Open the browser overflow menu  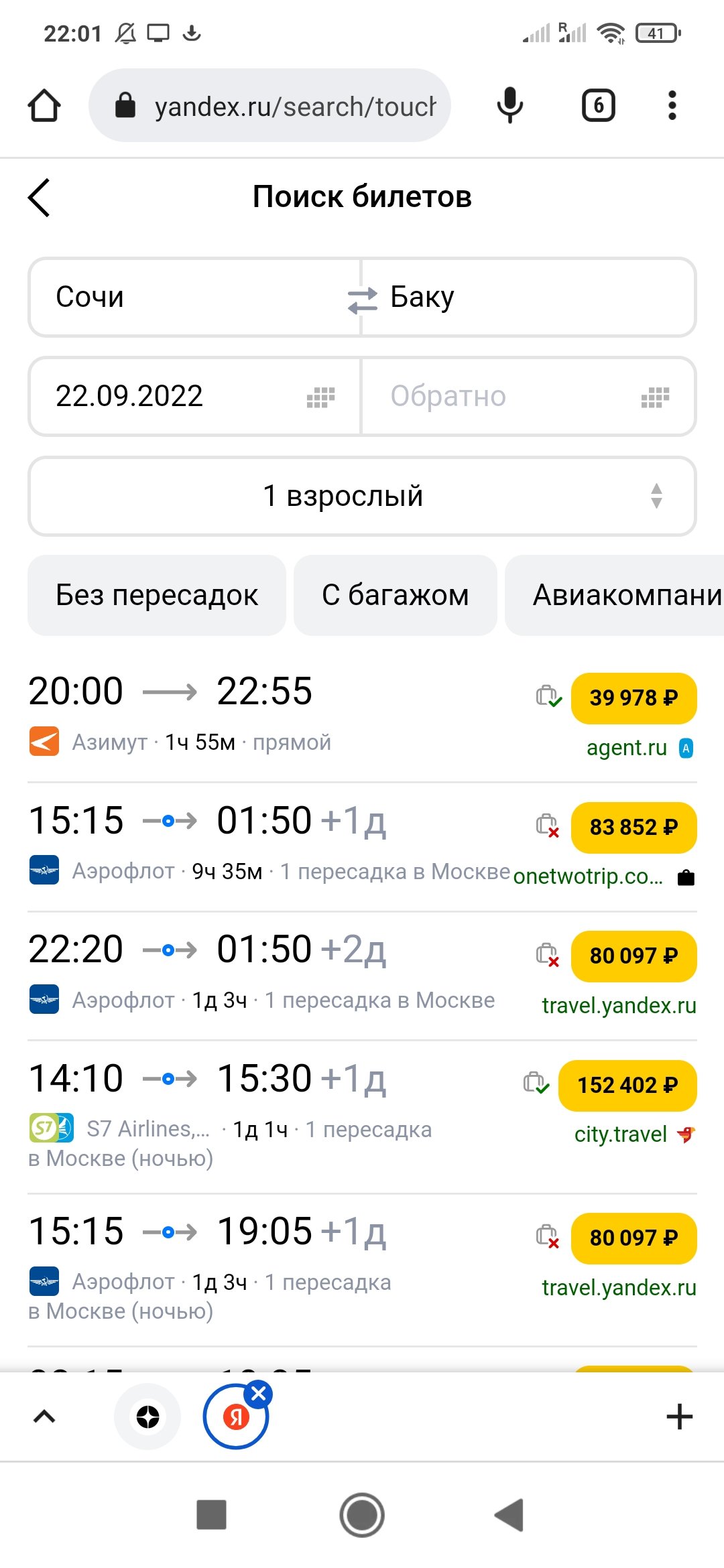tap(672, 105)
